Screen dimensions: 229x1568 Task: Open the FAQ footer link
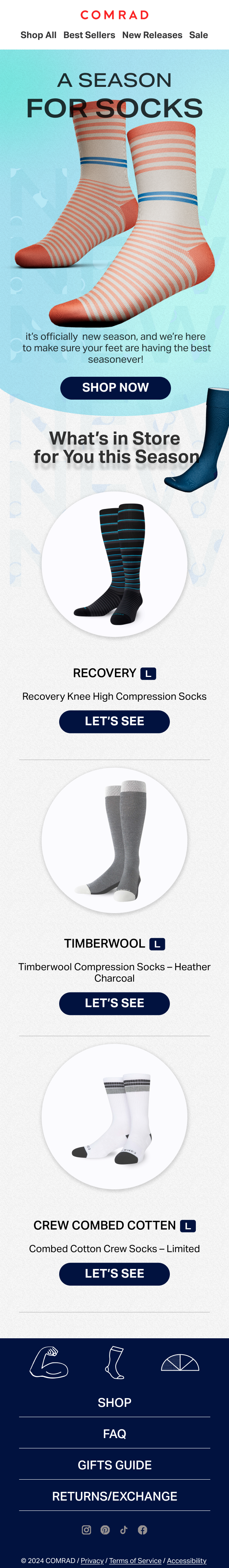114,1434
